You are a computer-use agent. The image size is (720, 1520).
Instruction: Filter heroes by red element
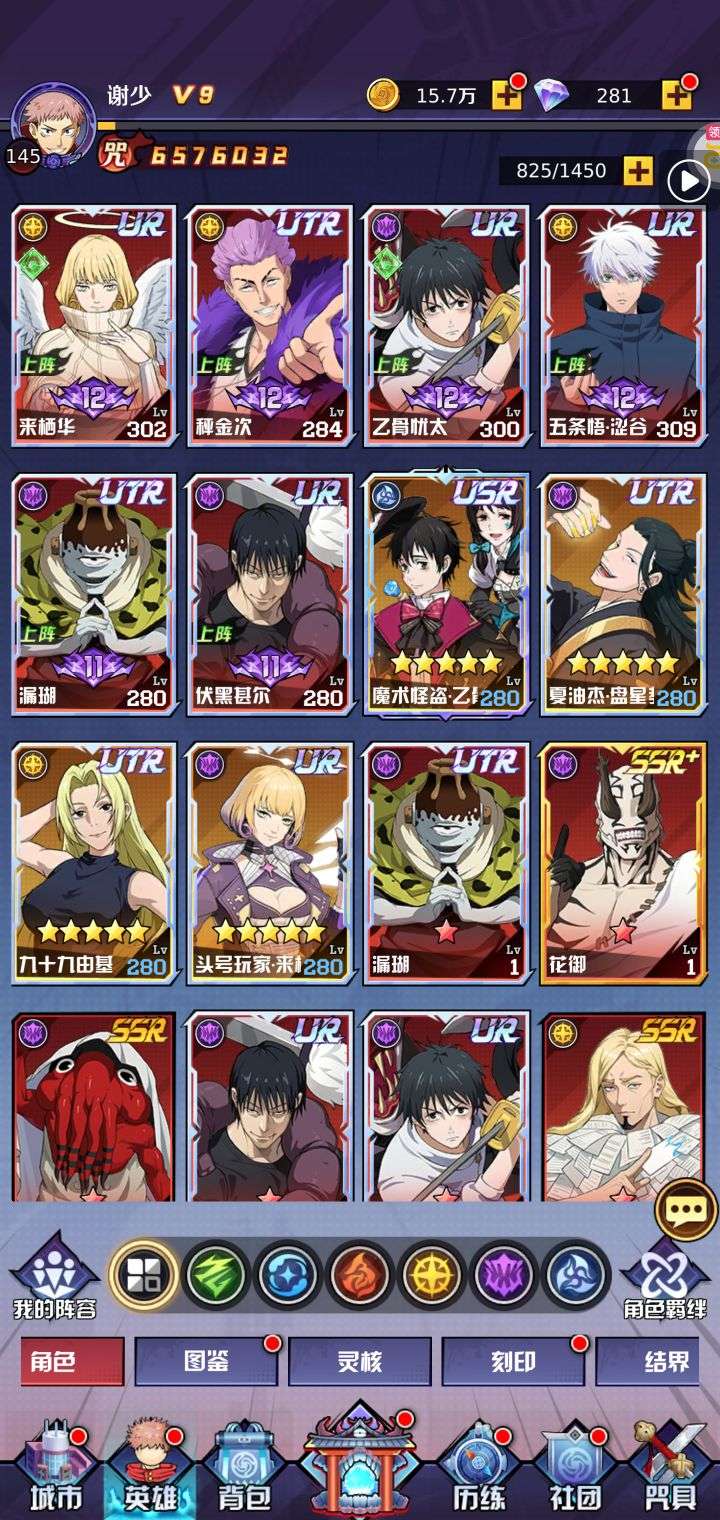tap(361, 1274)
